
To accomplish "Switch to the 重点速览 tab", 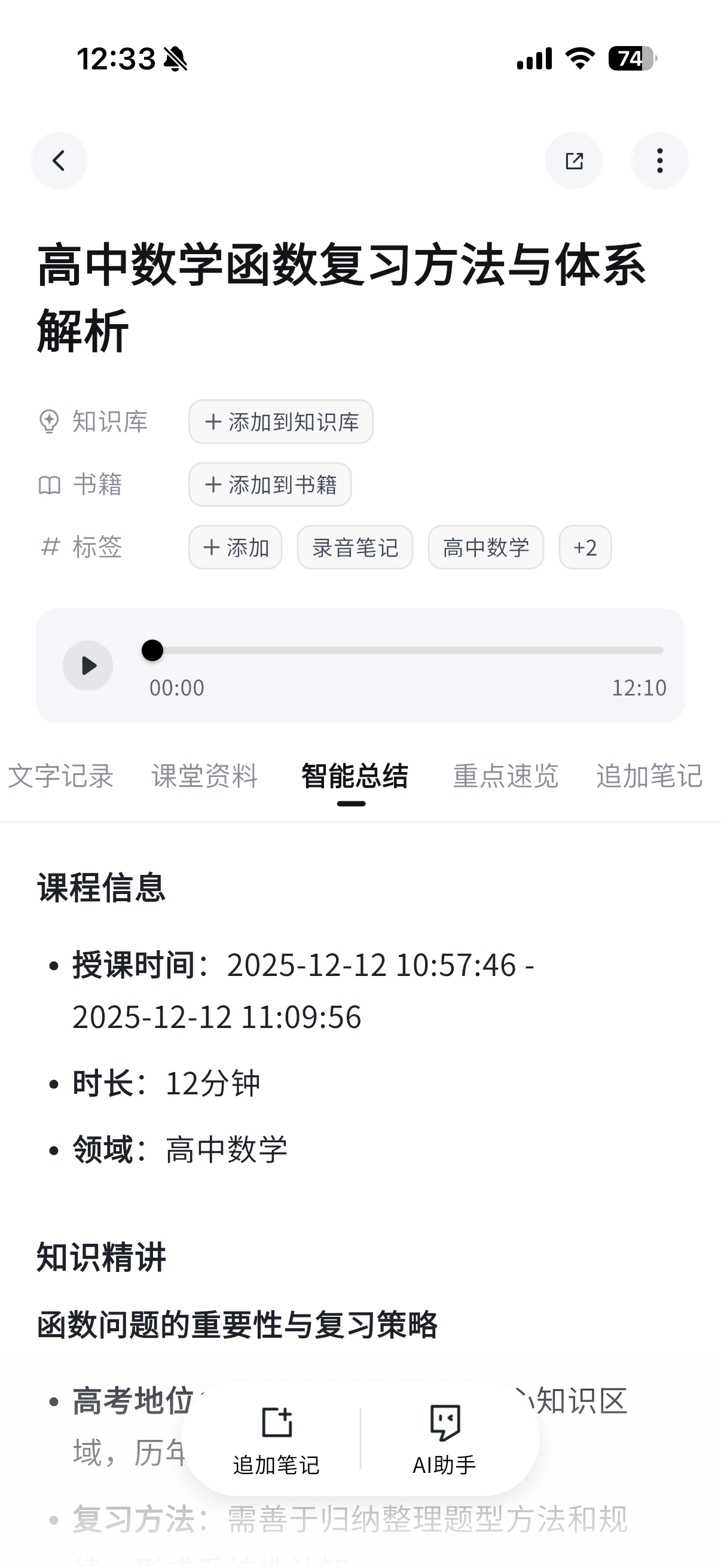I will point(505,776).
